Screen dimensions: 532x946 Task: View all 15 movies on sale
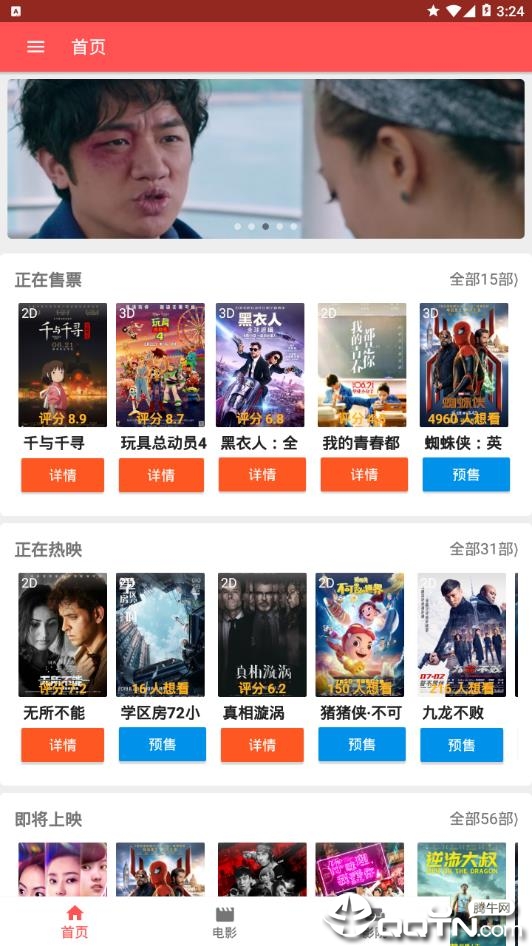(483, 279)
